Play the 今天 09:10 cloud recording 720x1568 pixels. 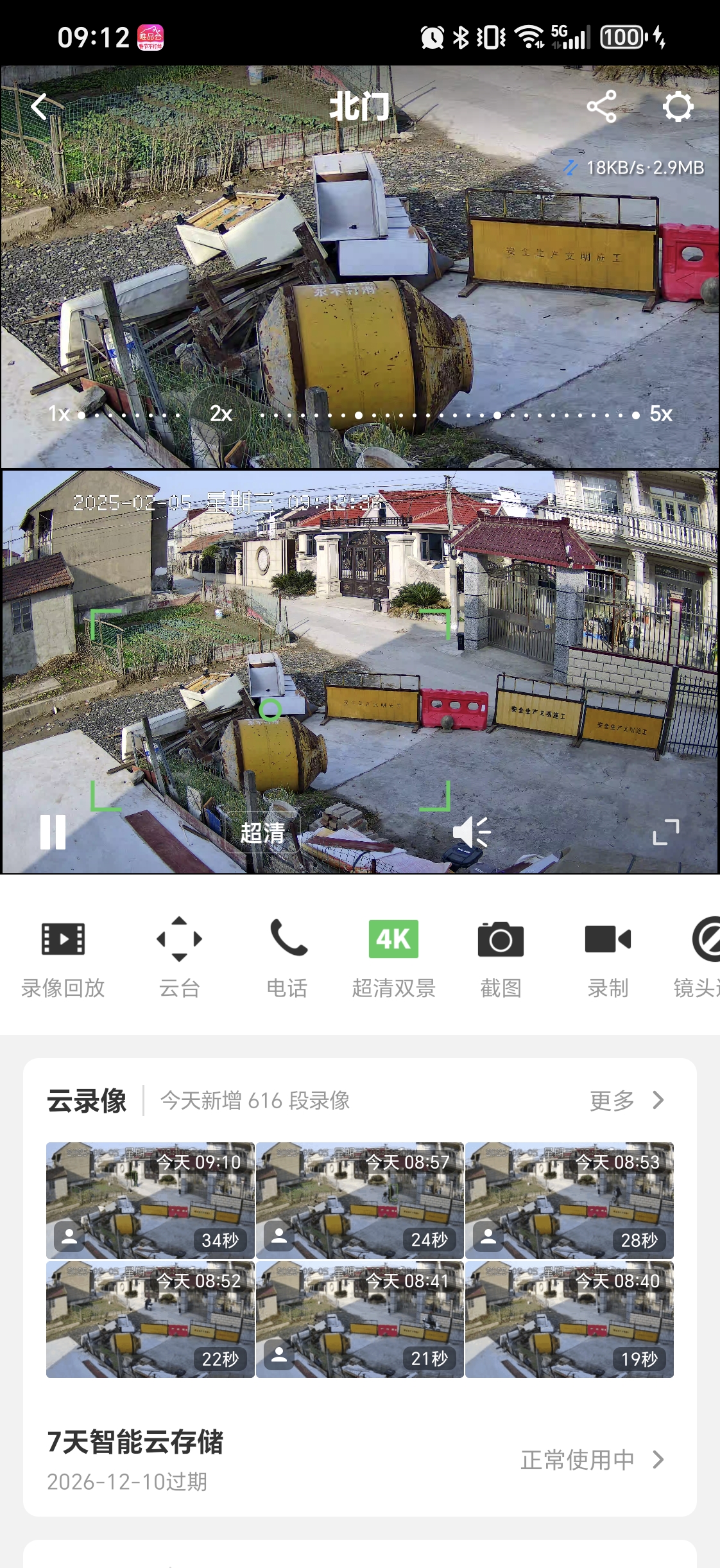pos(150,1199)
